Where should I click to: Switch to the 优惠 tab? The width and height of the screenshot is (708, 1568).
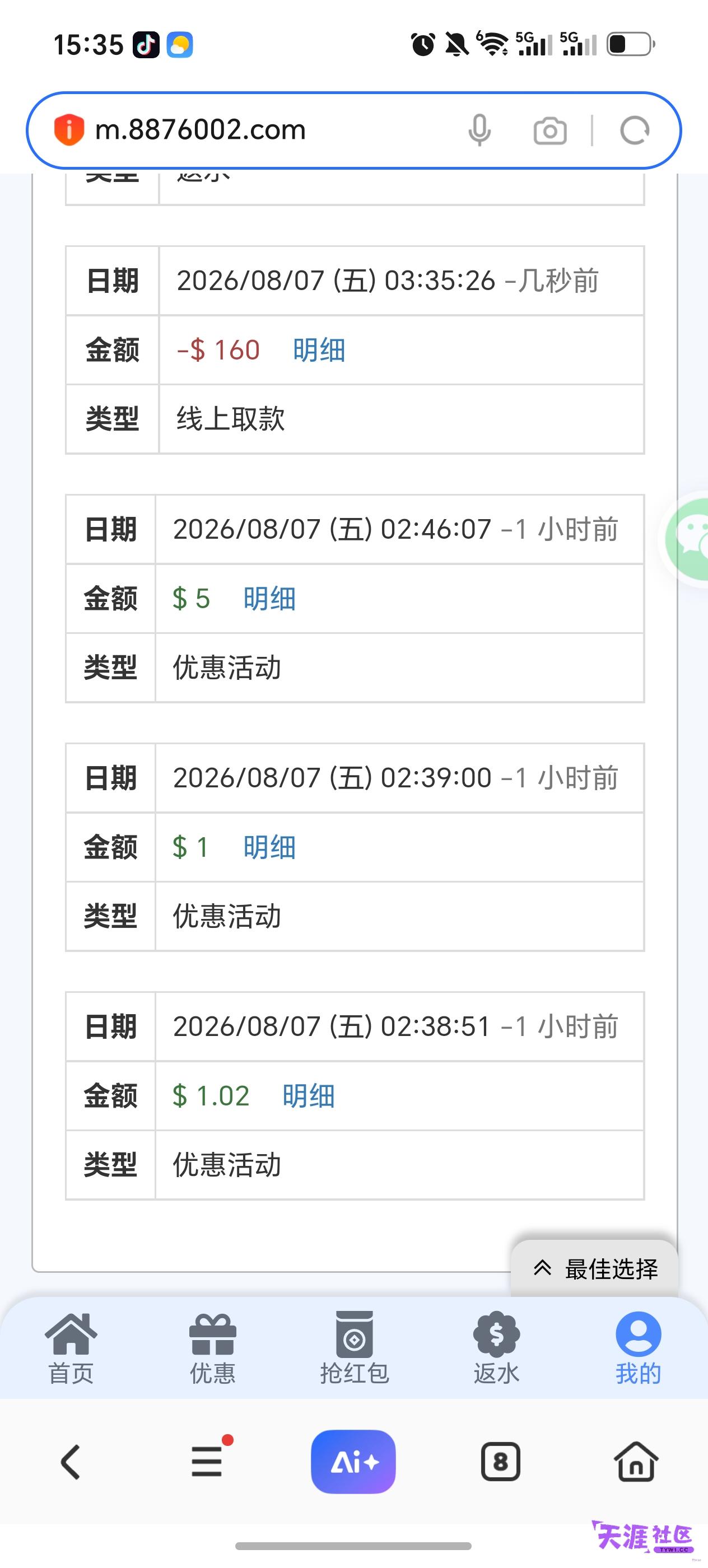(212, 1348)
